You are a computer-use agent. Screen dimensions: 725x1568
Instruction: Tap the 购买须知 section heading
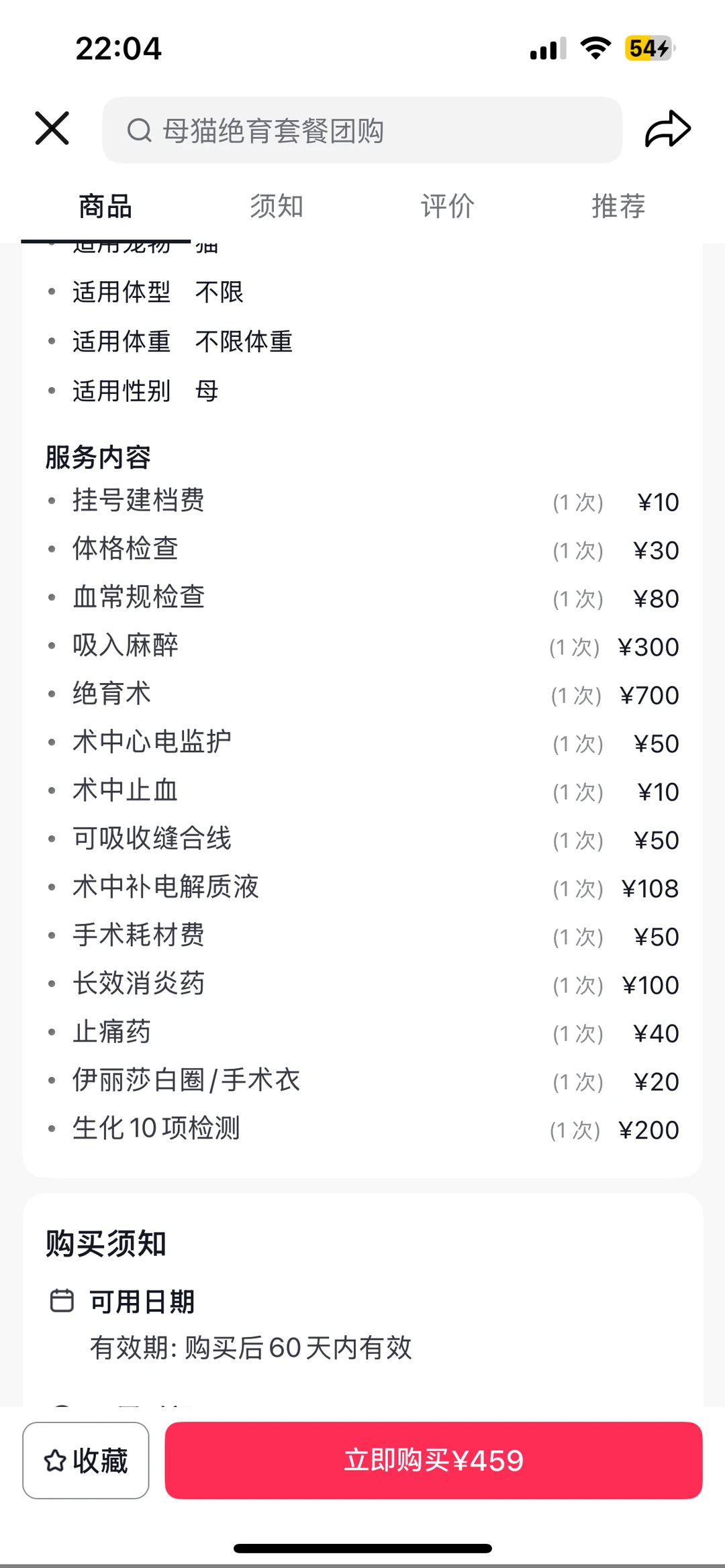tap(106, 1245)
